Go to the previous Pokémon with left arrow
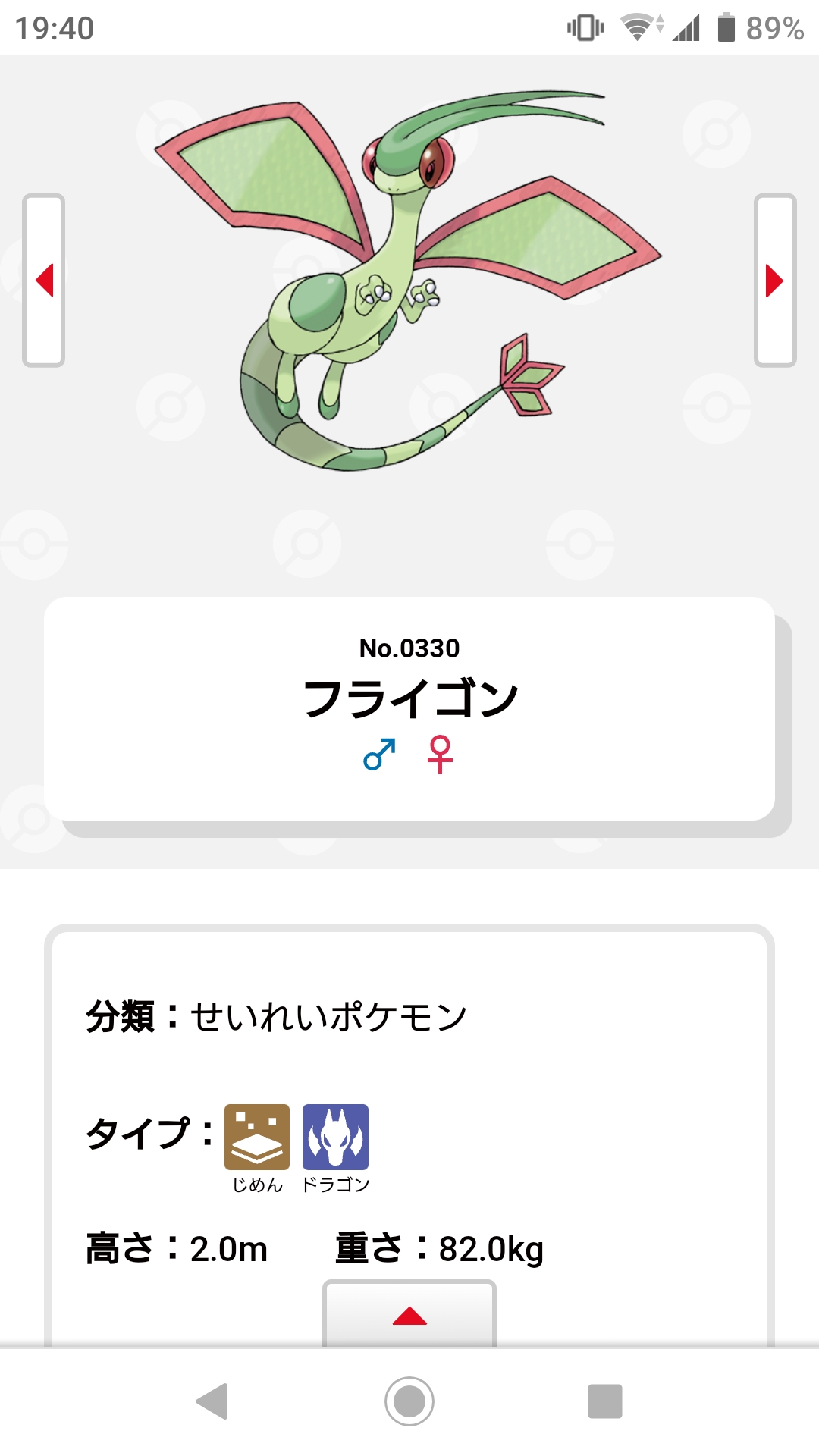 tap(44, 281)
